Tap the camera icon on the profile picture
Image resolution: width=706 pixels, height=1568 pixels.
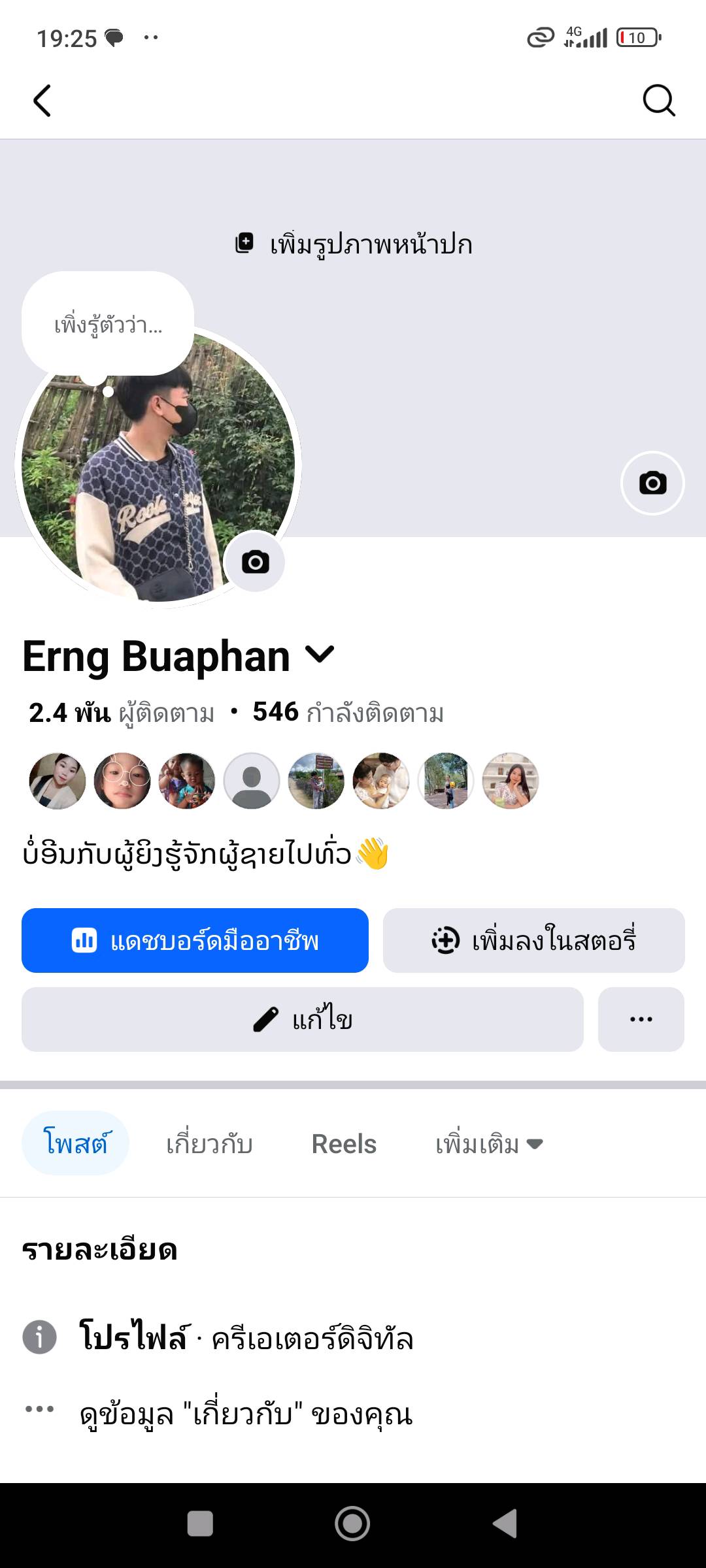click(255, 562)
